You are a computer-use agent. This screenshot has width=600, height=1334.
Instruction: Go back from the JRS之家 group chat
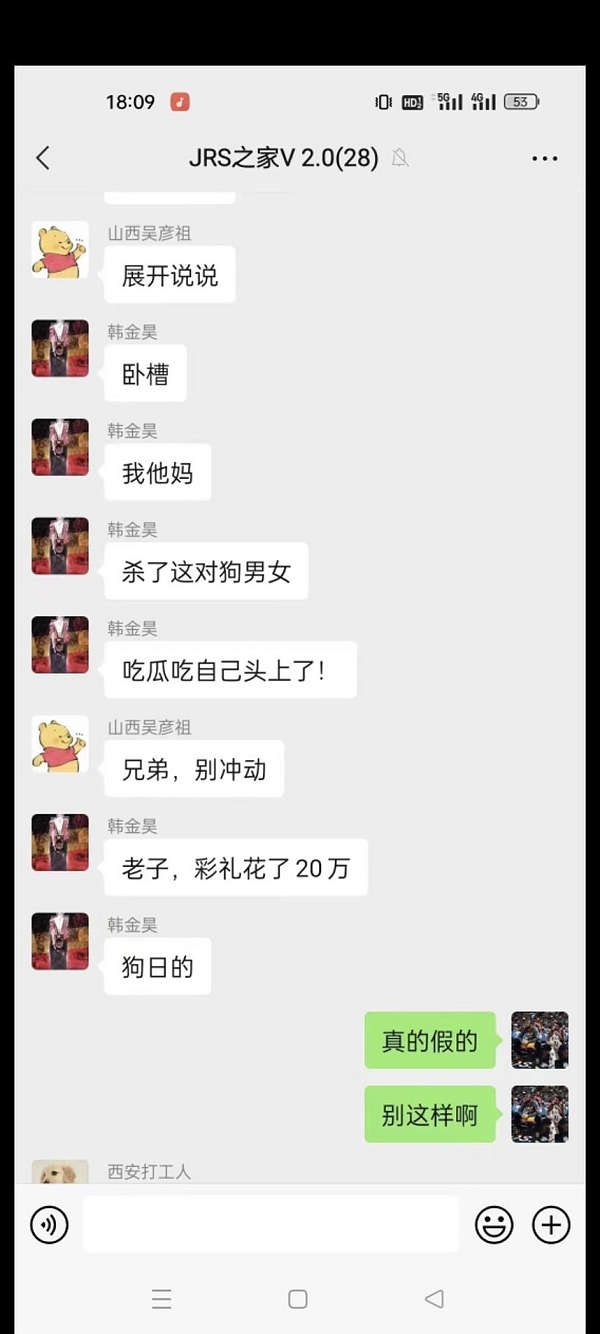pos(42,158)
